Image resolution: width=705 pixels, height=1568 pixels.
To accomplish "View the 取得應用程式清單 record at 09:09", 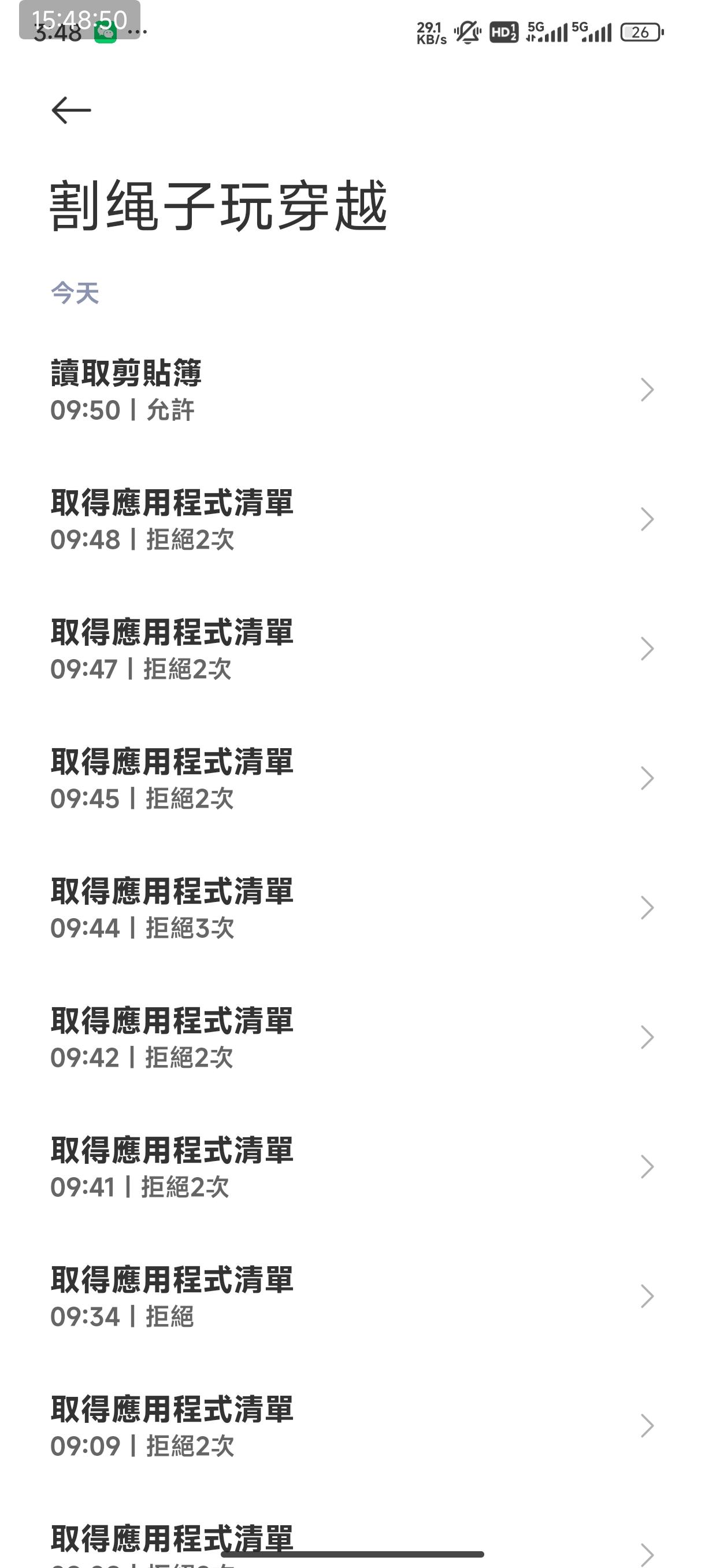I will 352,1427.
